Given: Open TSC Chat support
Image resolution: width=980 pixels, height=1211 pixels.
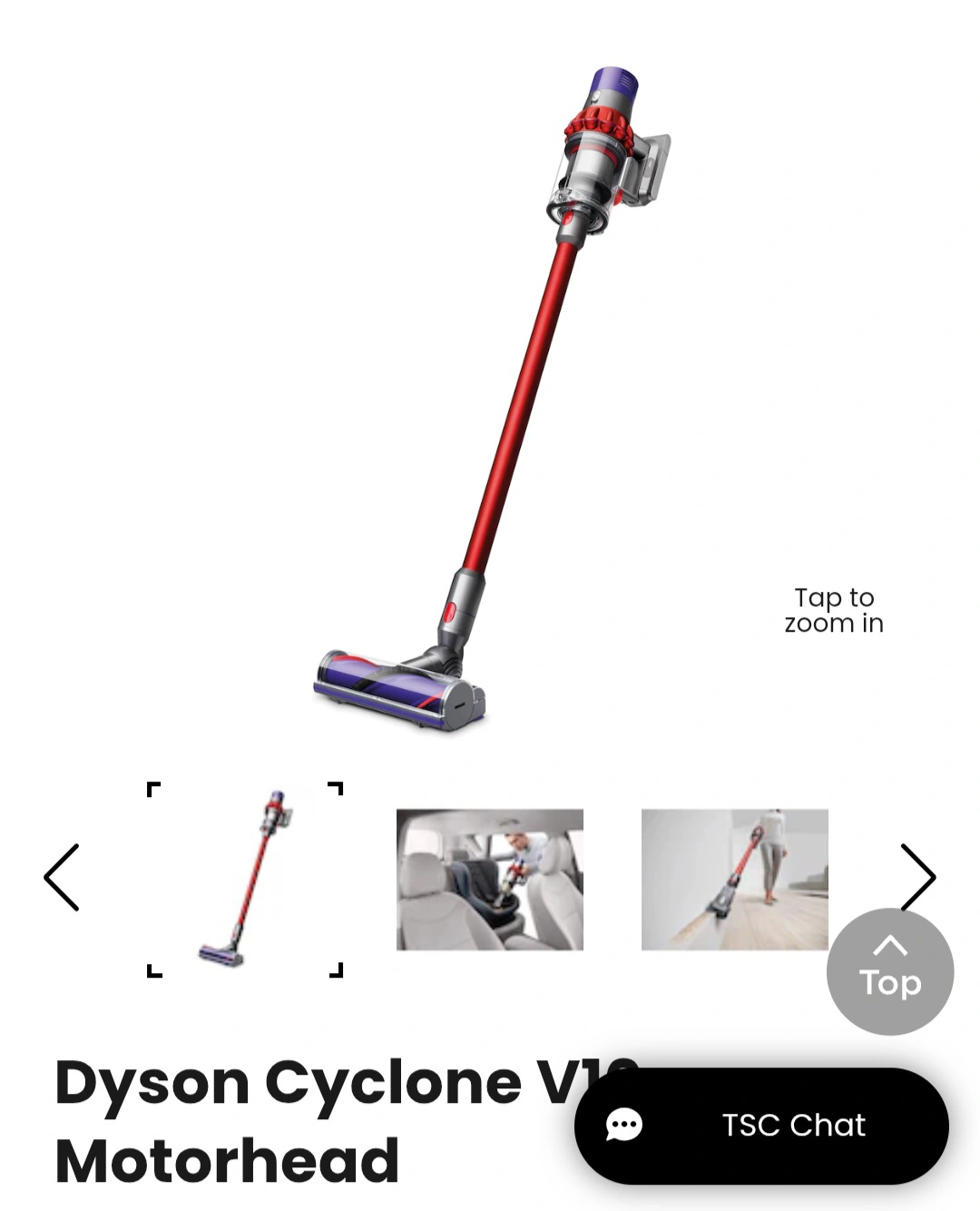Looking at the screenshot, I should tap(761, 1126).
